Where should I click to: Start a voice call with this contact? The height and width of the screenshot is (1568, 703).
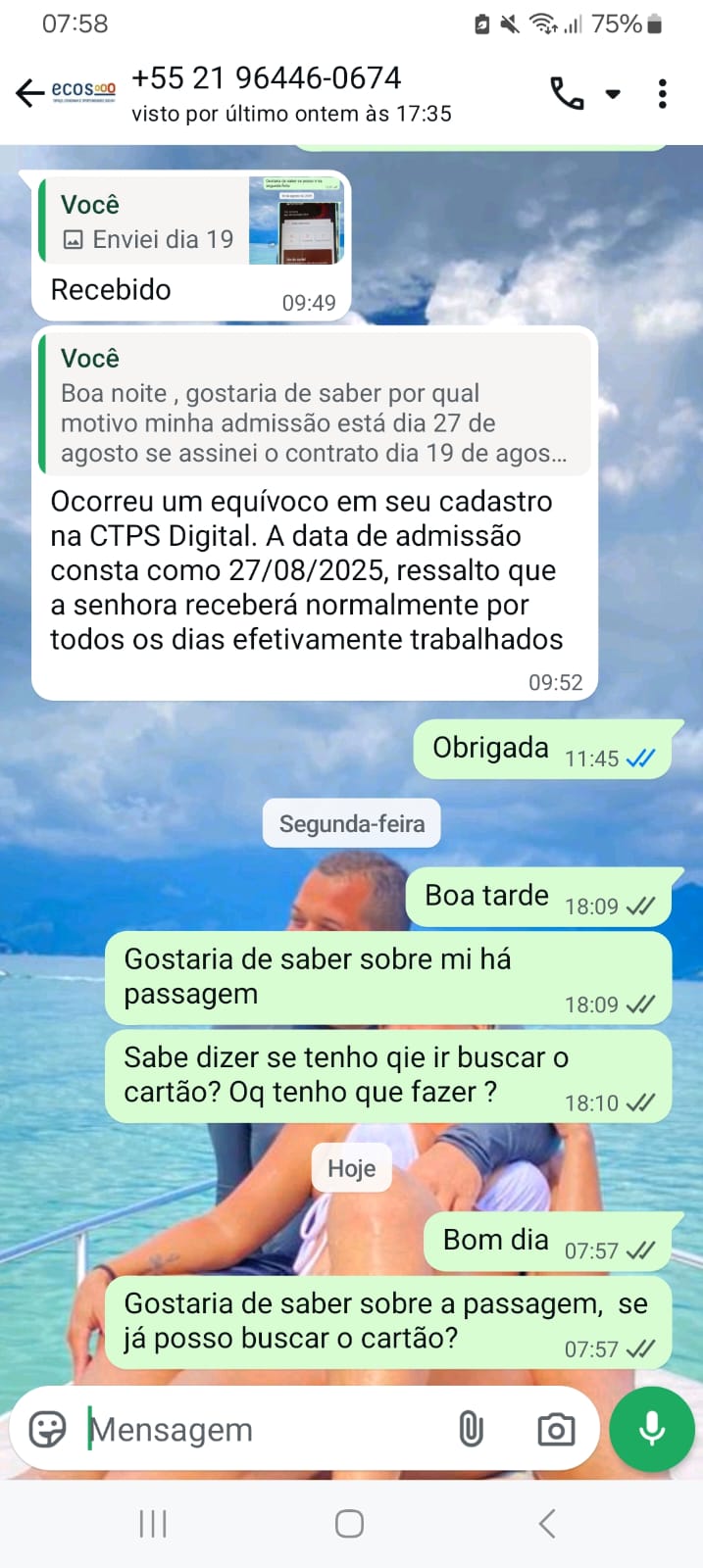pyautogui.click(x=567, y=94)
